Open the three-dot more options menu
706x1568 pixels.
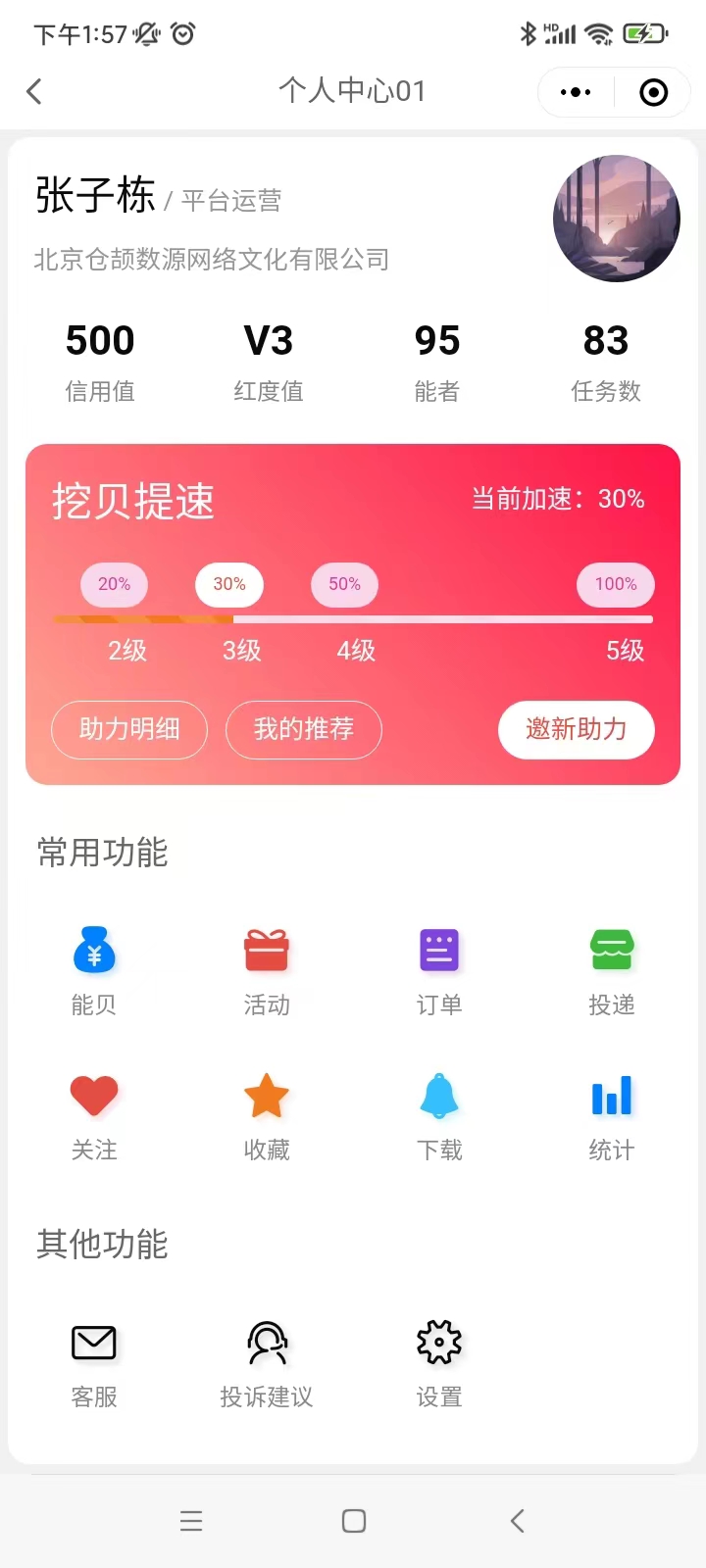(575, 91)
